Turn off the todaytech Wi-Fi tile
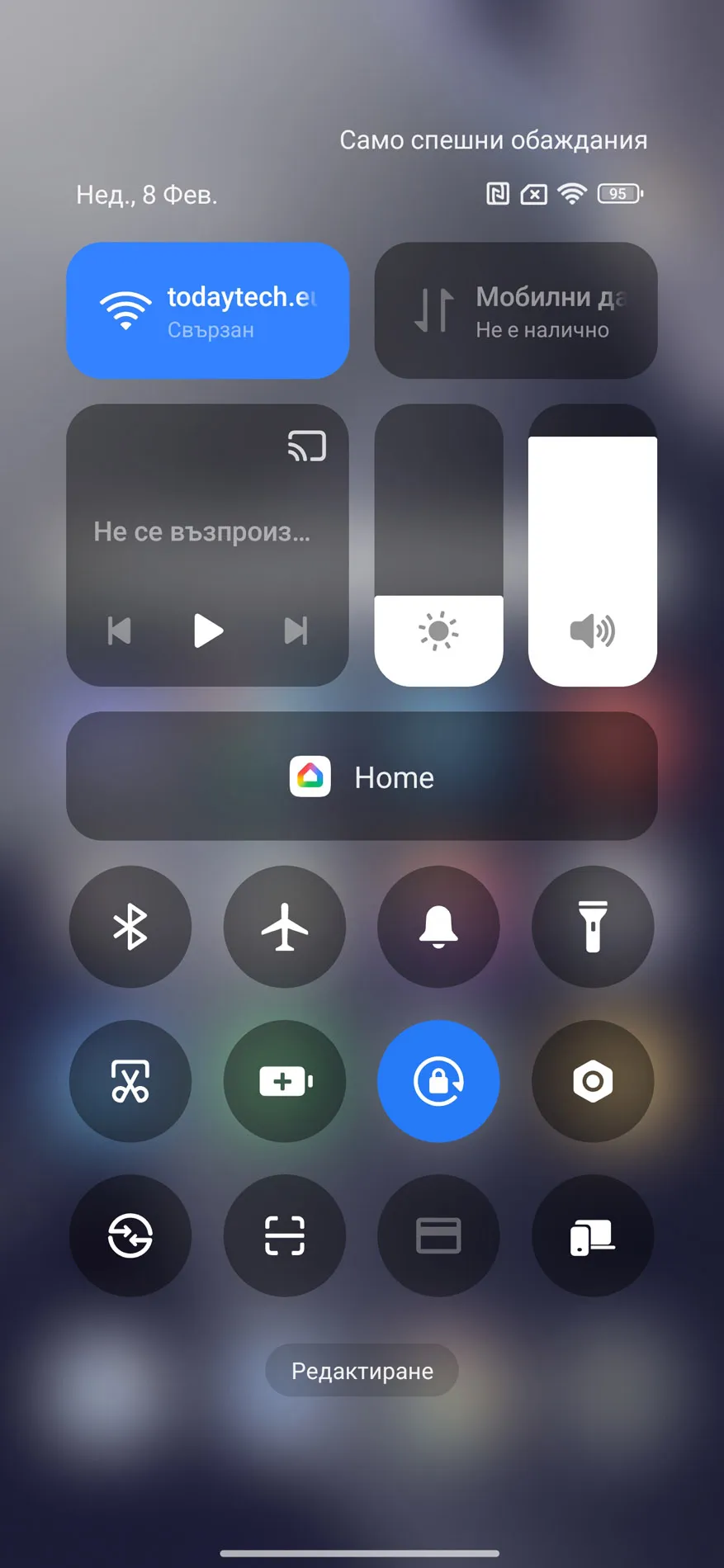Screen dimensions: 724x1568 pos(207,310)
